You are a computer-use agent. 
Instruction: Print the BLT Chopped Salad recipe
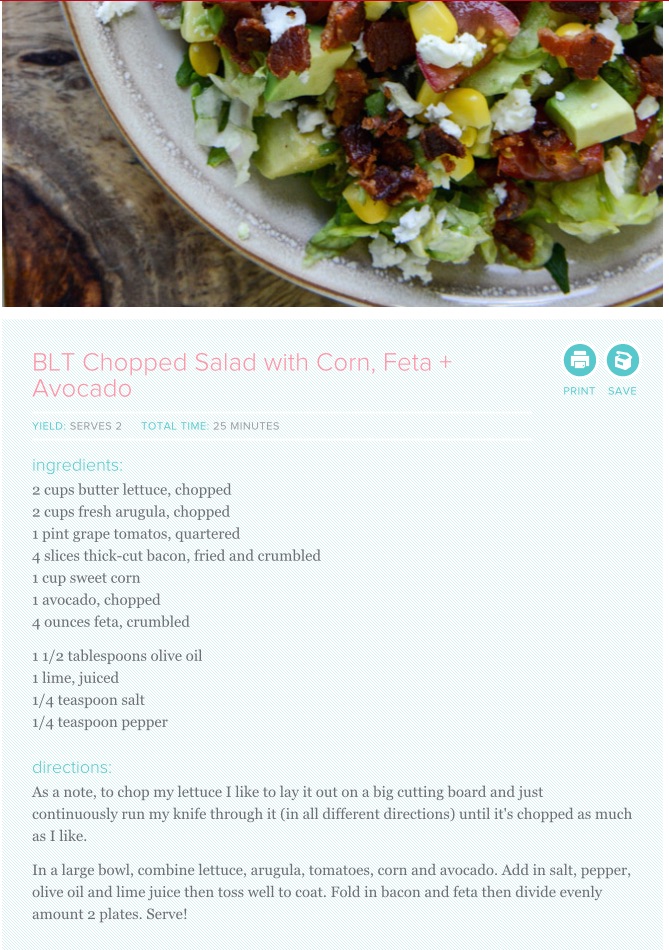pos(580,361)
